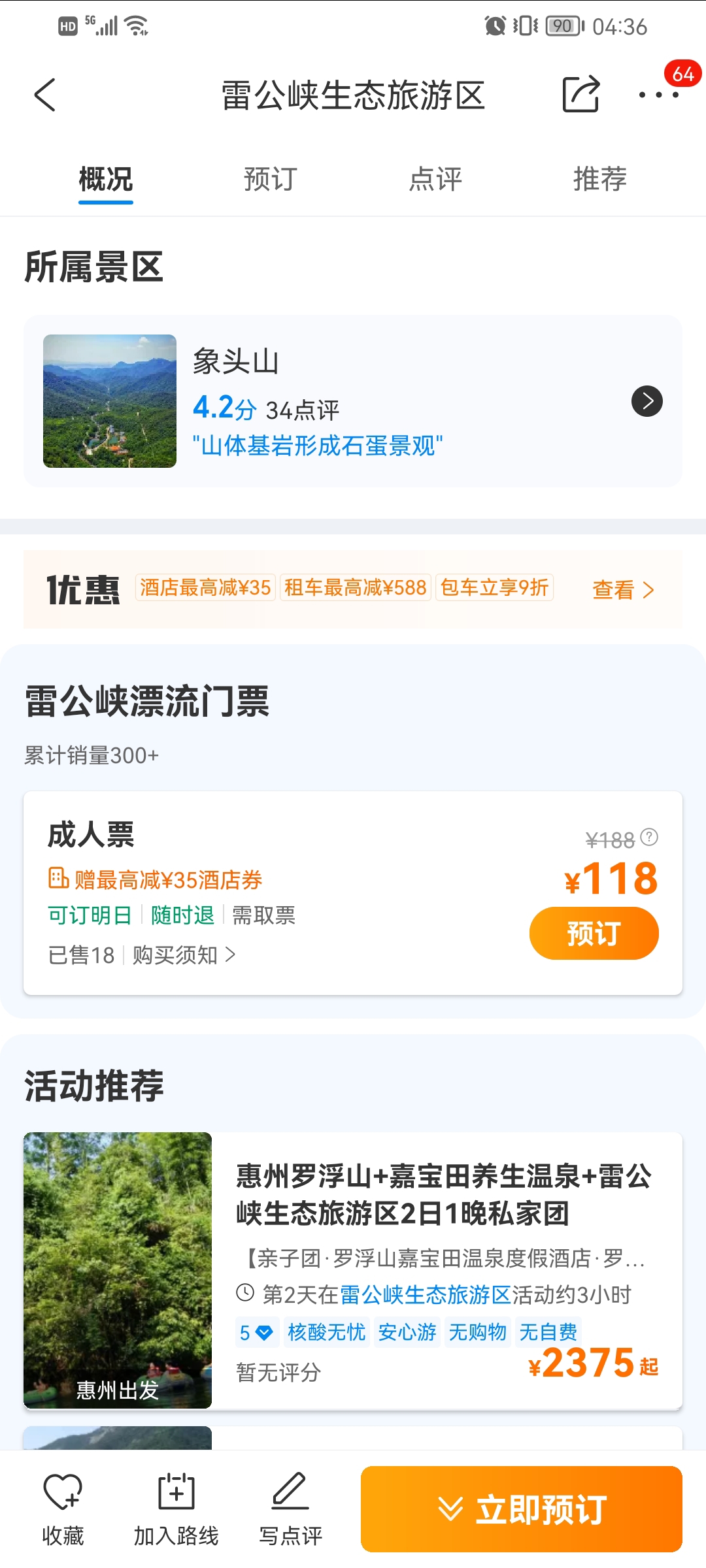The width and height of the screenshot is (706, 1568).
Task: Tap the 立即预订 booking button
Action: (522, 1509)
